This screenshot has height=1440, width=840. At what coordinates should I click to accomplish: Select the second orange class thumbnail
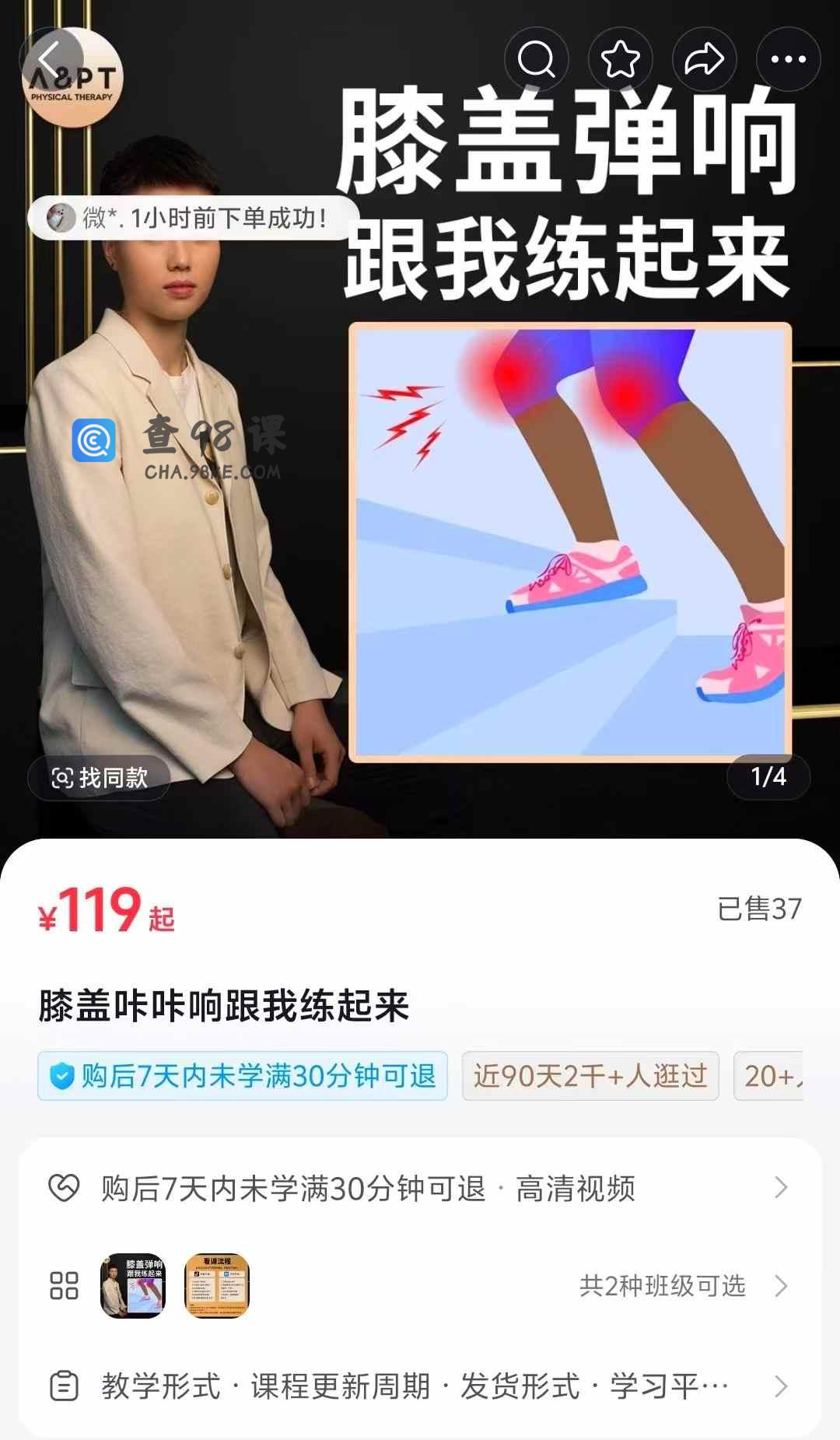click(x=217, y=1286)
